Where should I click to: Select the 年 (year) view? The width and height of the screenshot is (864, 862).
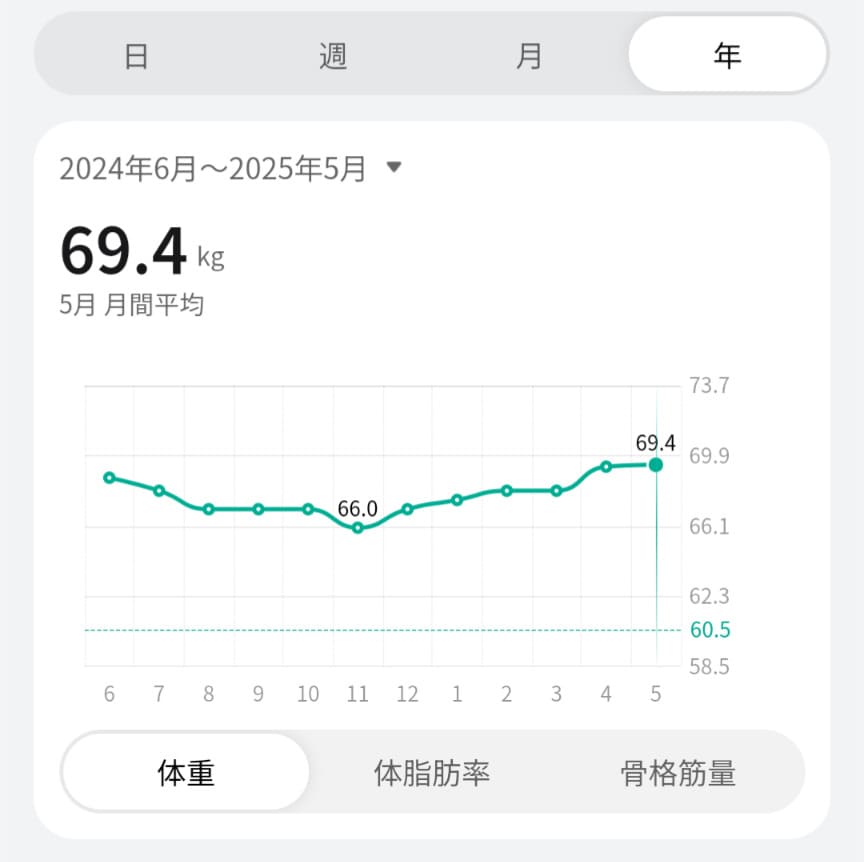(727, 55)
